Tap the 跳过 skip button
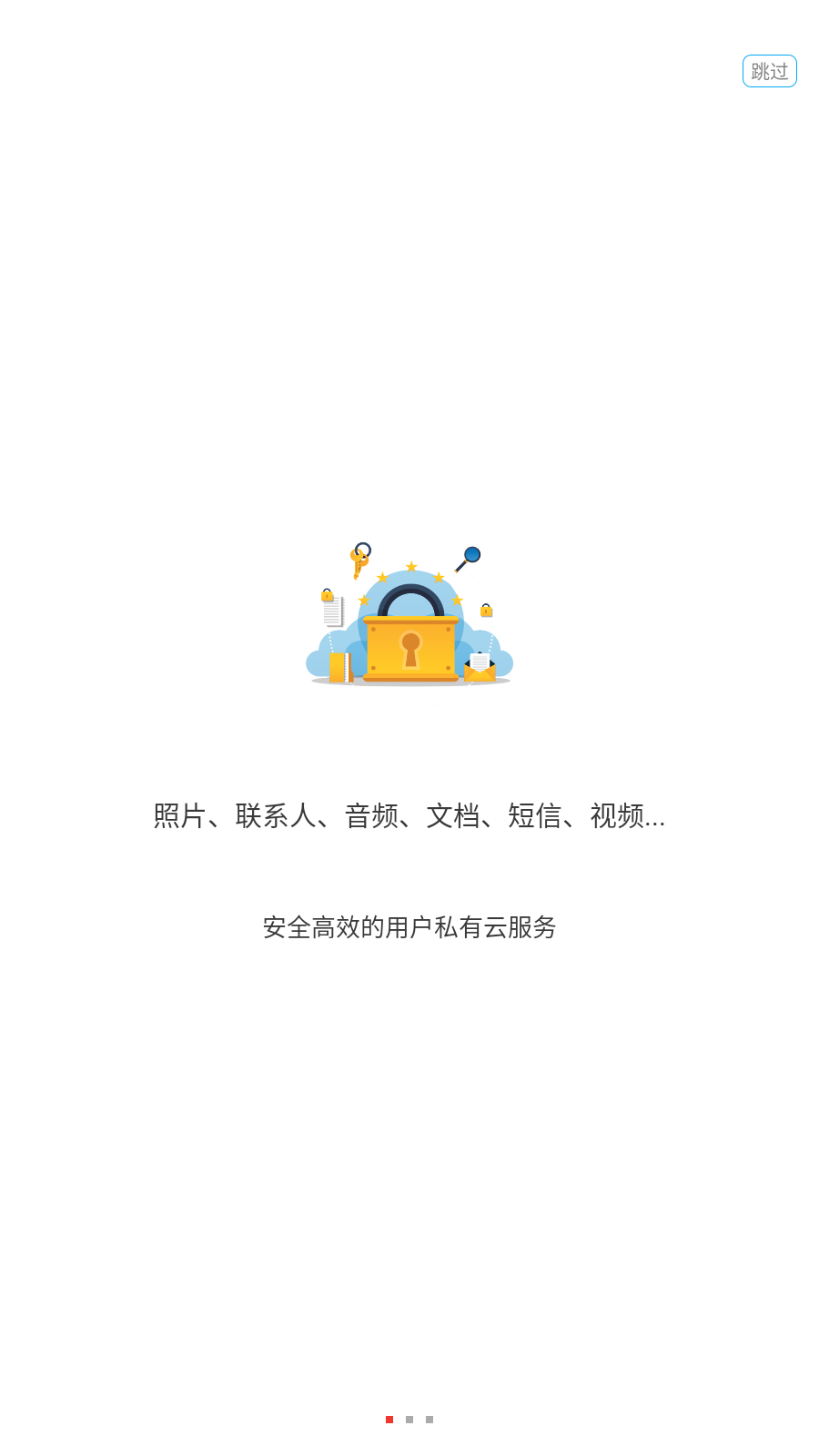 pos(769,71)
